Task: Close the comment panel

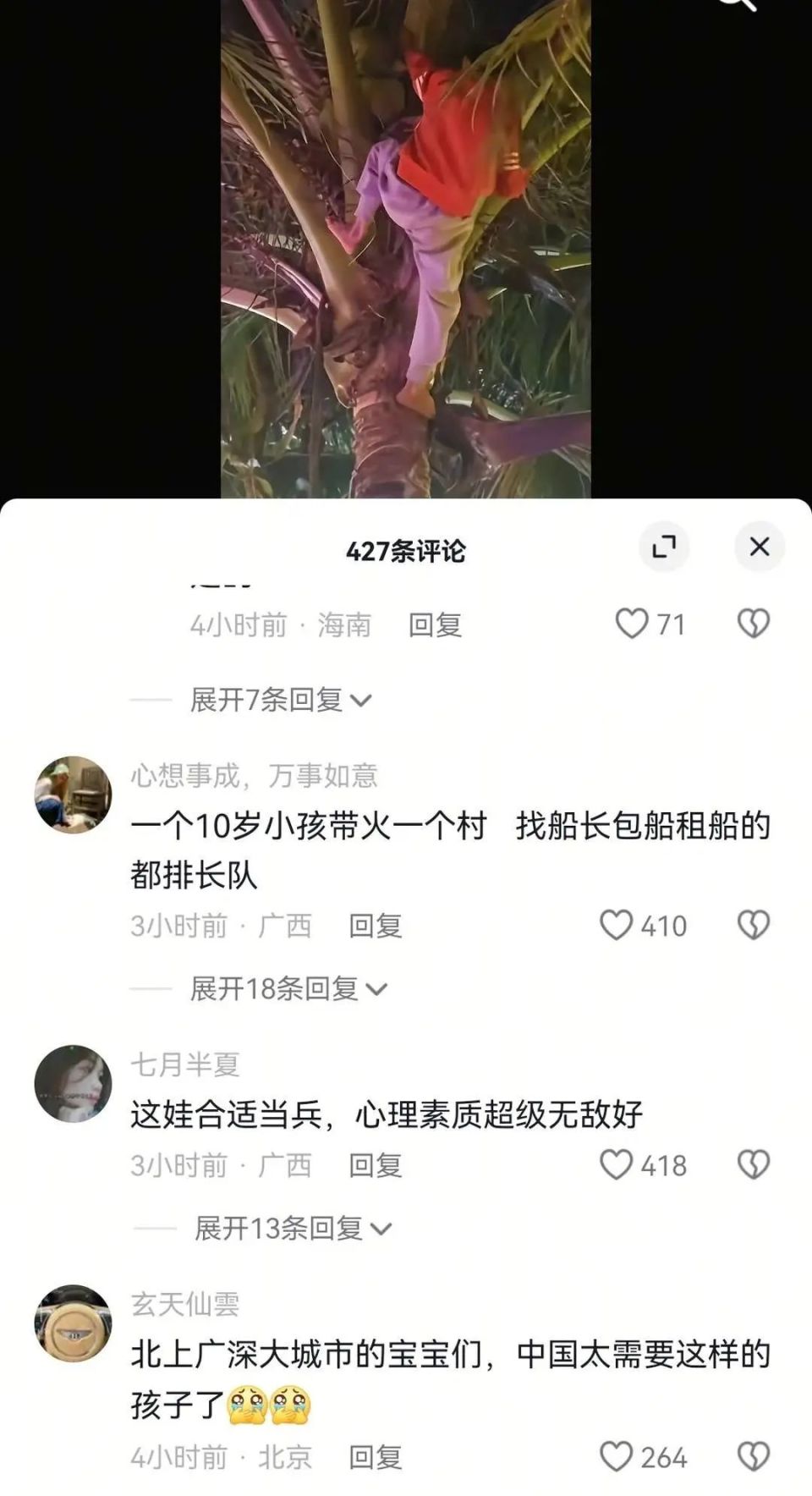Action: tap(759, 547)
